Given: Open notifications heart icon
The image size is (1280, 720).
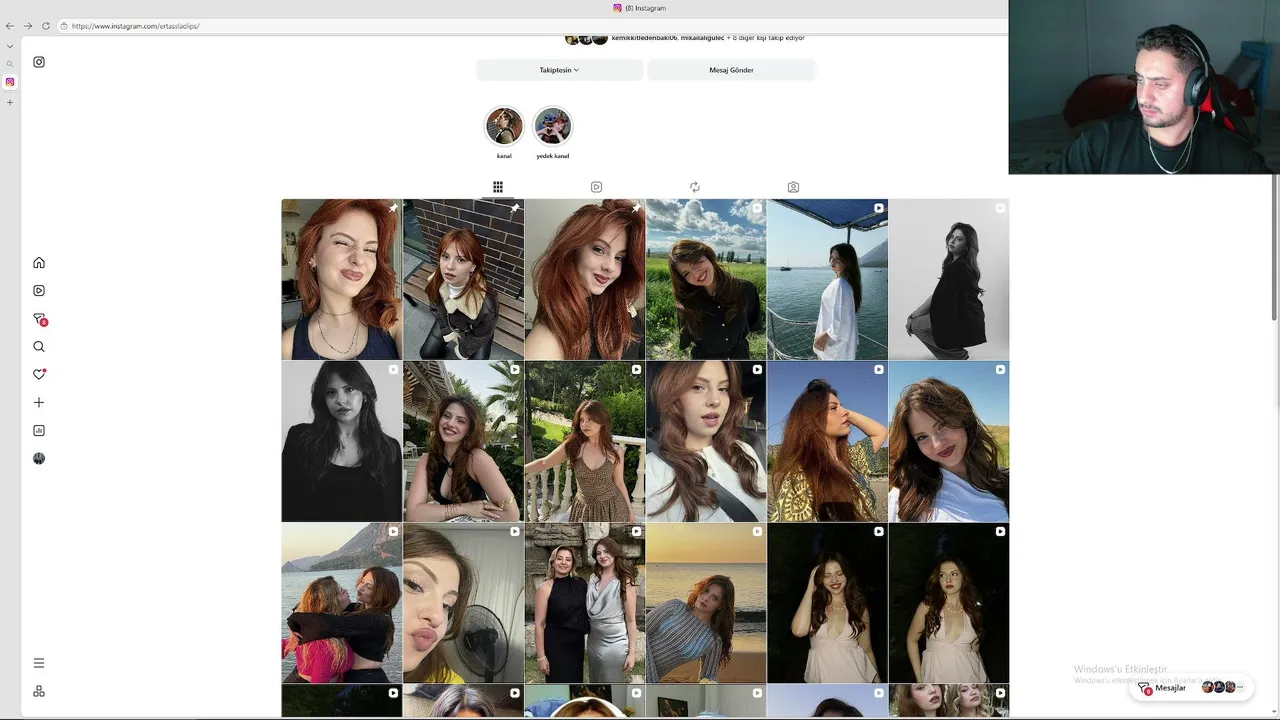Looking at the screenshot, I should point(39,374).
